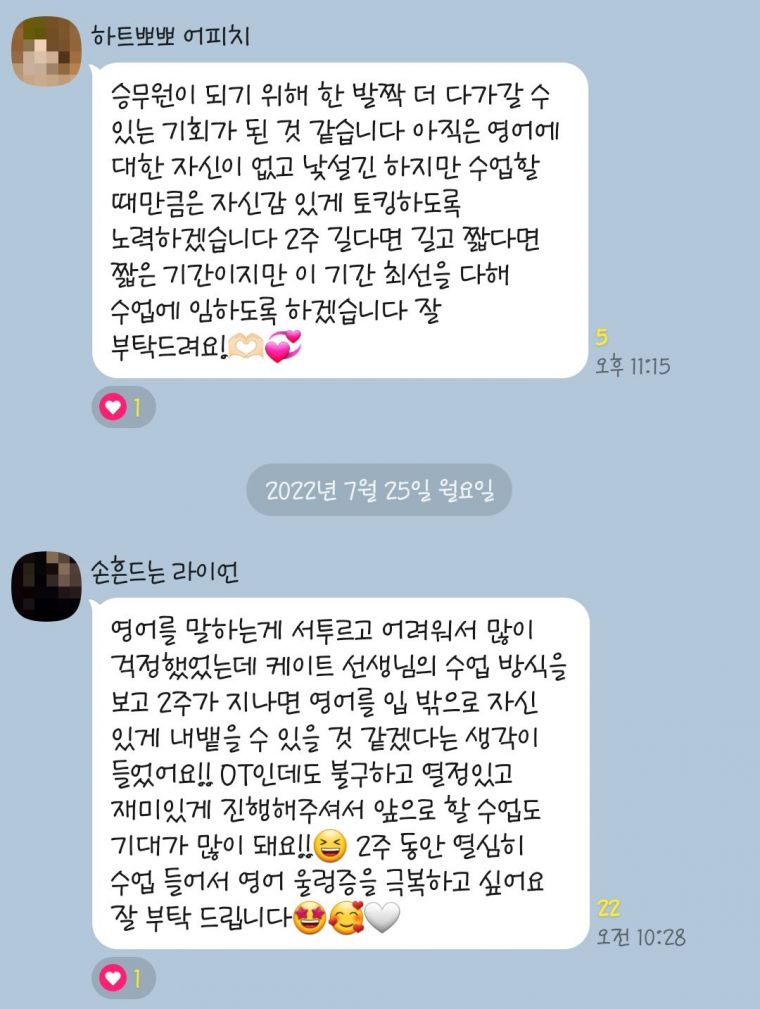Open 하트뽀뽀 어피치's profile picture
The height and width of the screenshot is (1009, 760).
pyautogui.click(x=46, y=51)
